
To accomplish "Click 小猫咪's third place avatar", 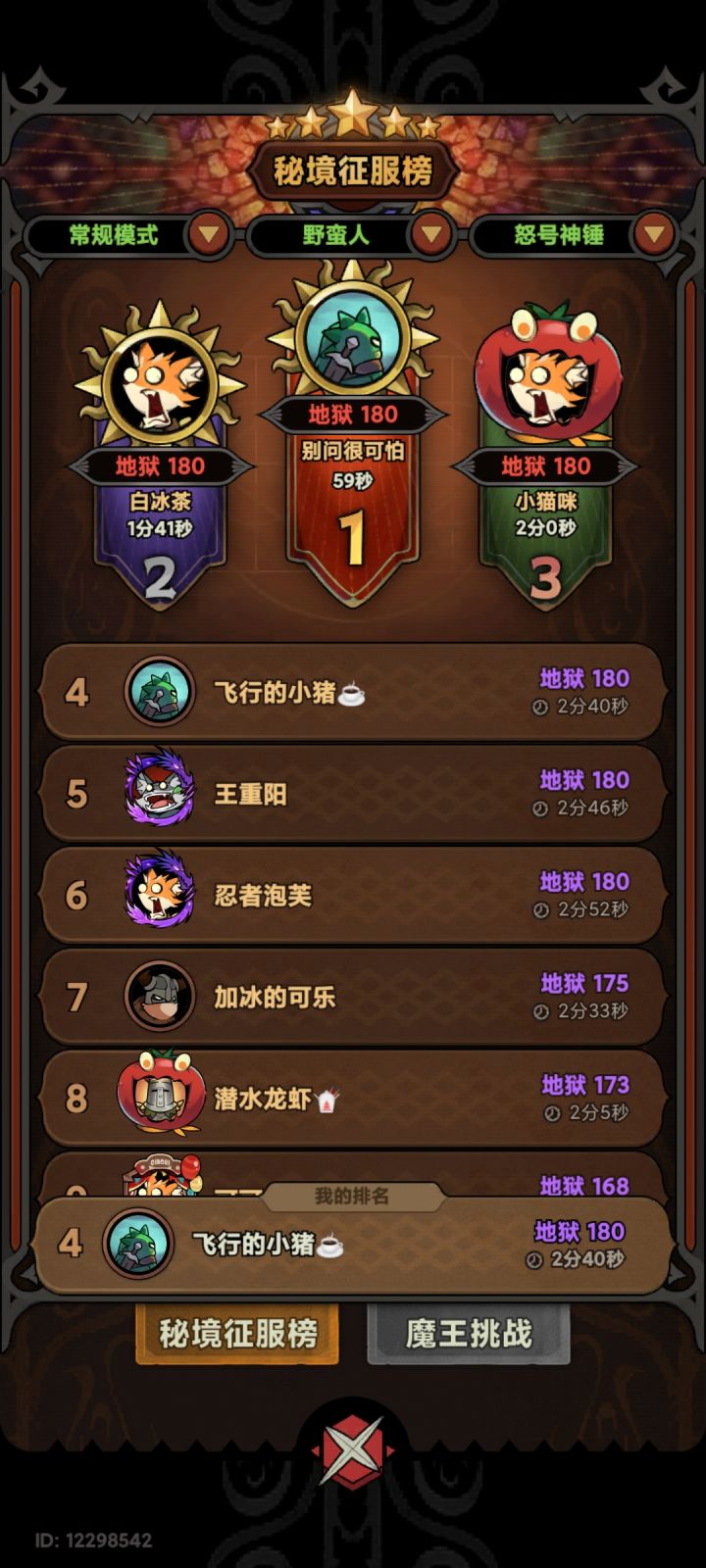I will pos(547,377).
